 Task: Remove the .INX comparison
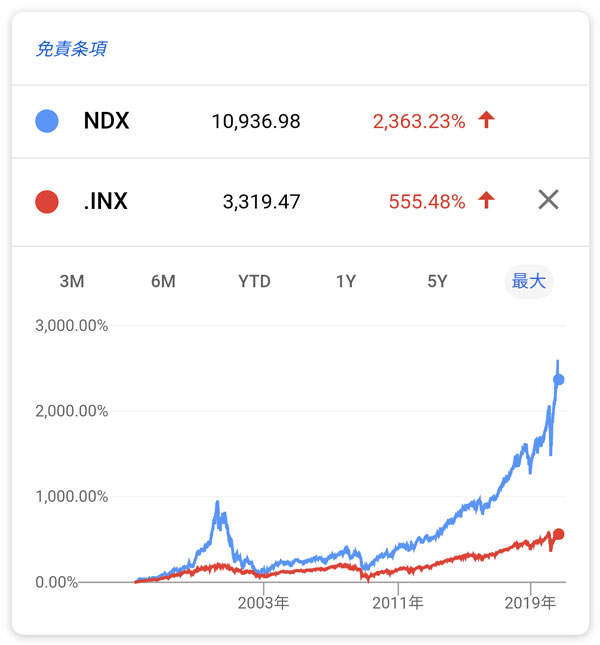coord(548,200)
